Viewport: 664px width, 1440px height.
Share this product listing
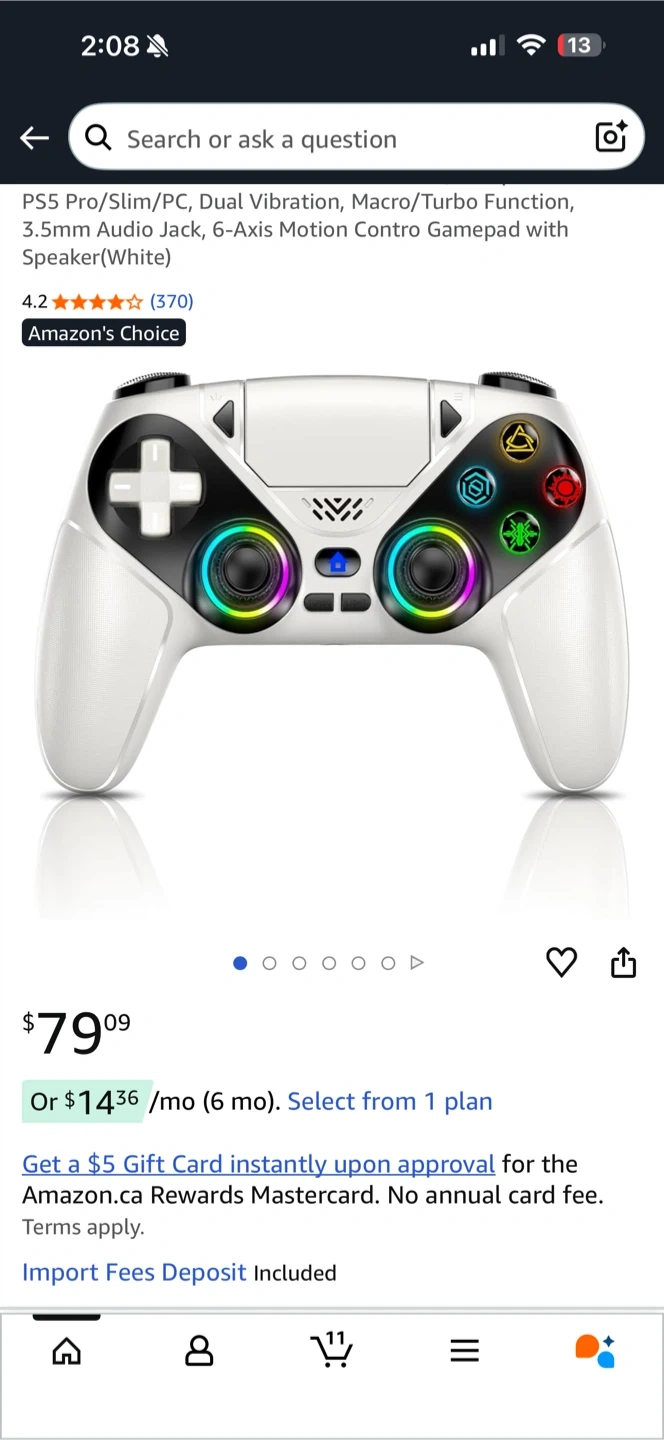tap(623, 962)
